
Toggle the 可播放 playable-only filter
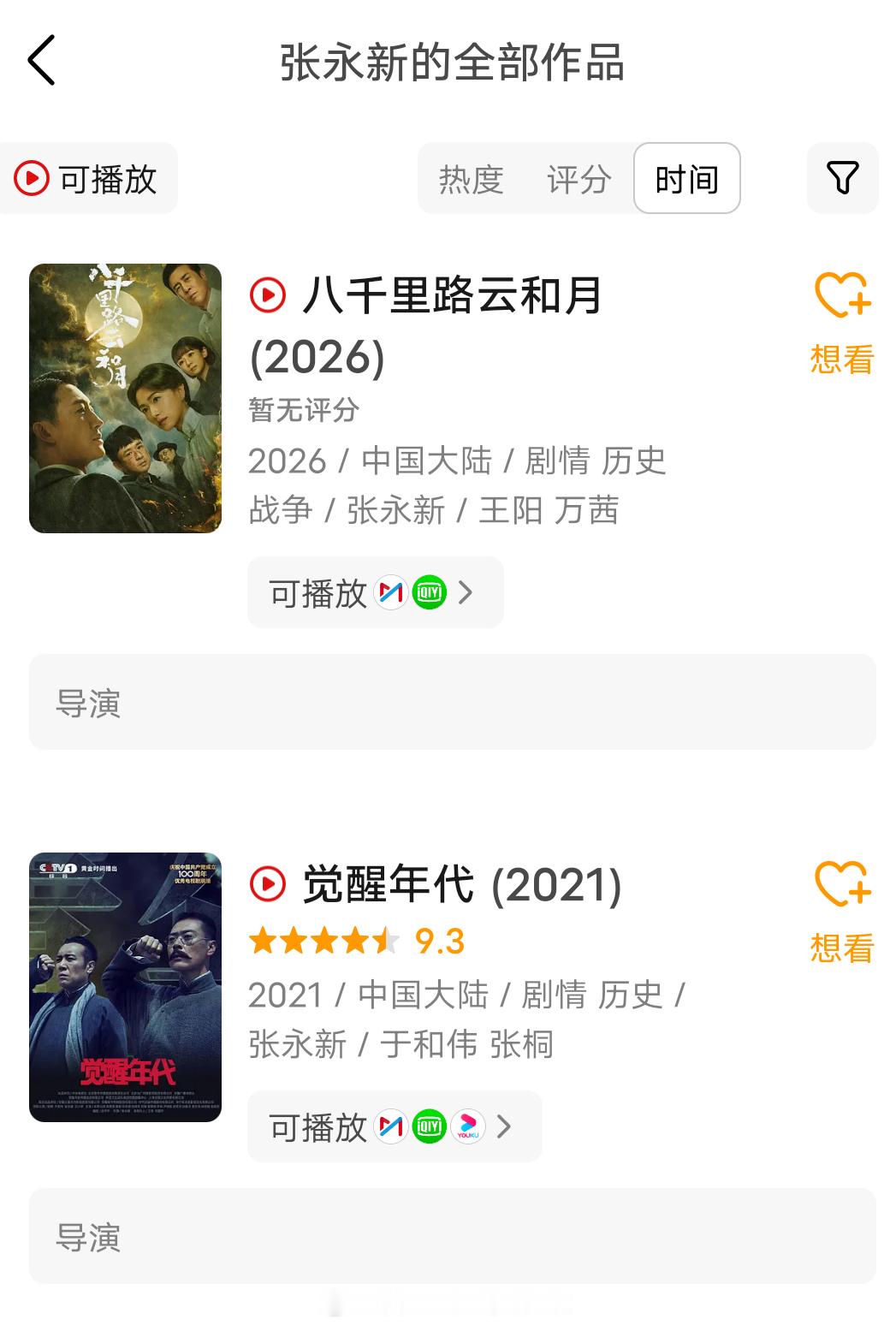(86, 179)
